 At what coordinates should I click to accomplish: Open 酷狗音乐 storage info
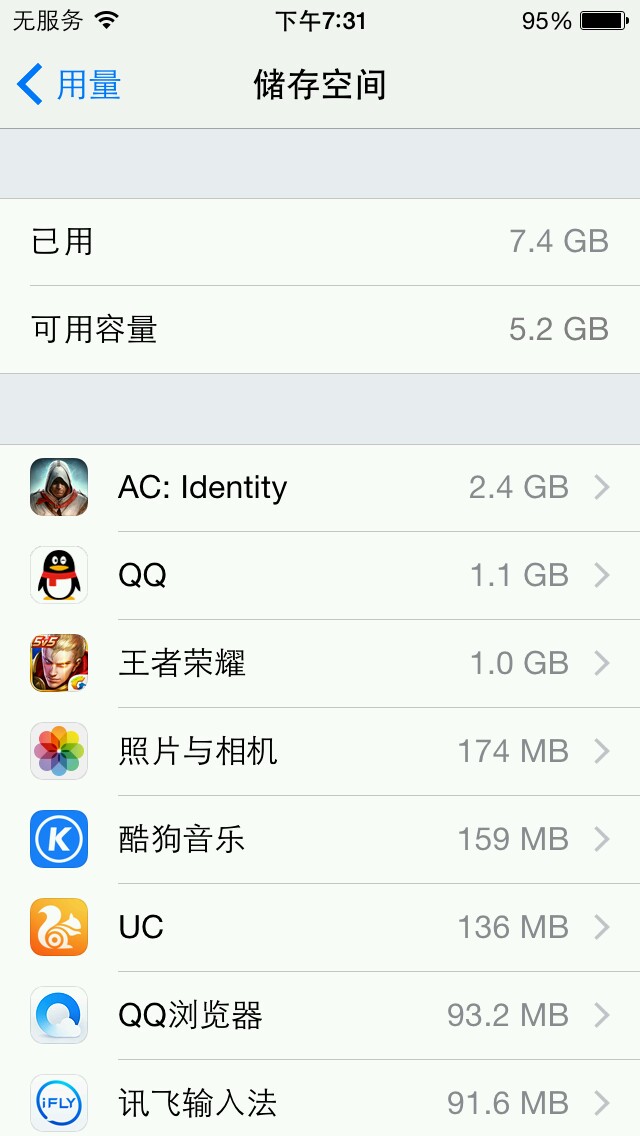pyautogui.click(x=320, y=840)
